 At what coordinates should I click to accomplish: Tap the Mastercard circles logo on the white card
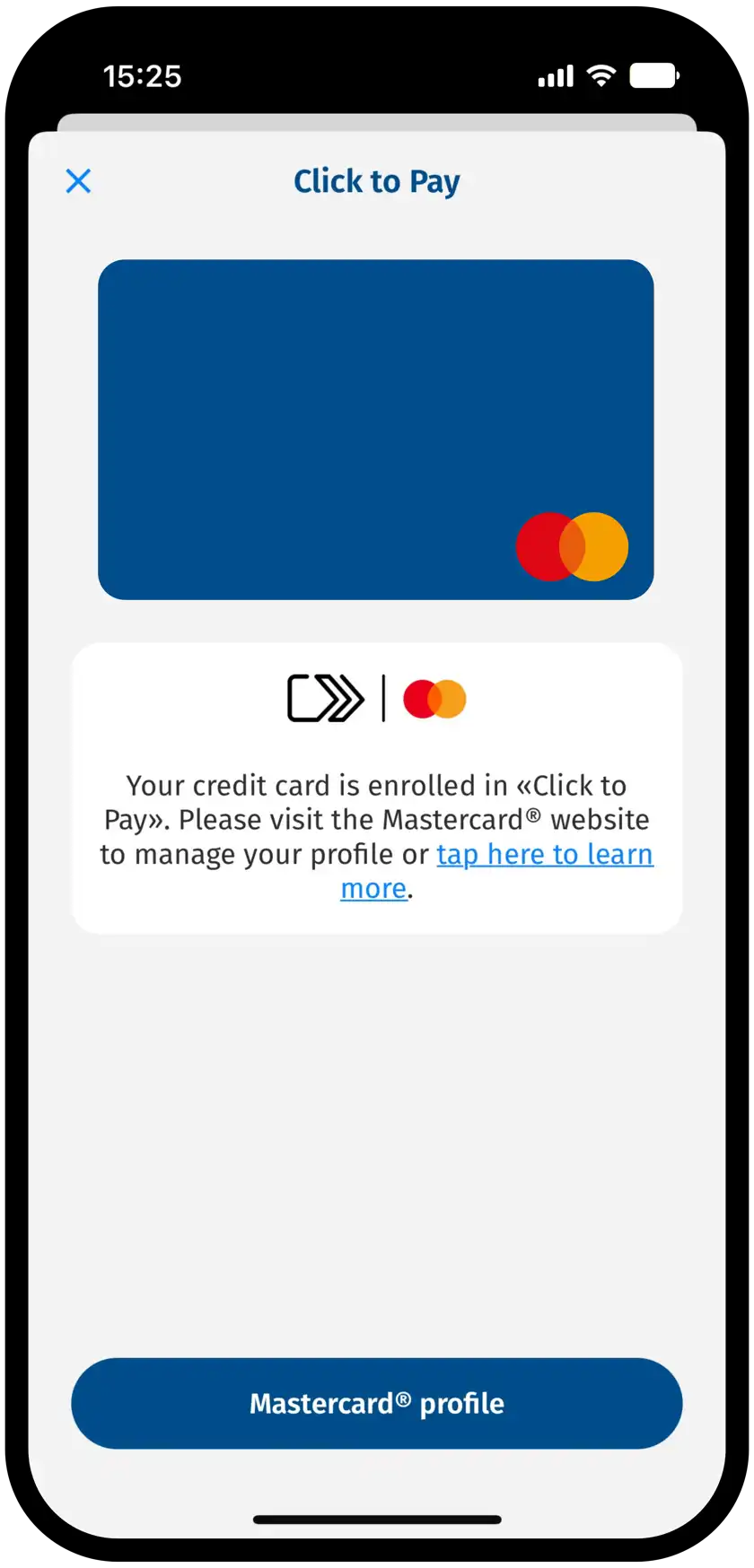pyautogui.click(x=434, y=698)
